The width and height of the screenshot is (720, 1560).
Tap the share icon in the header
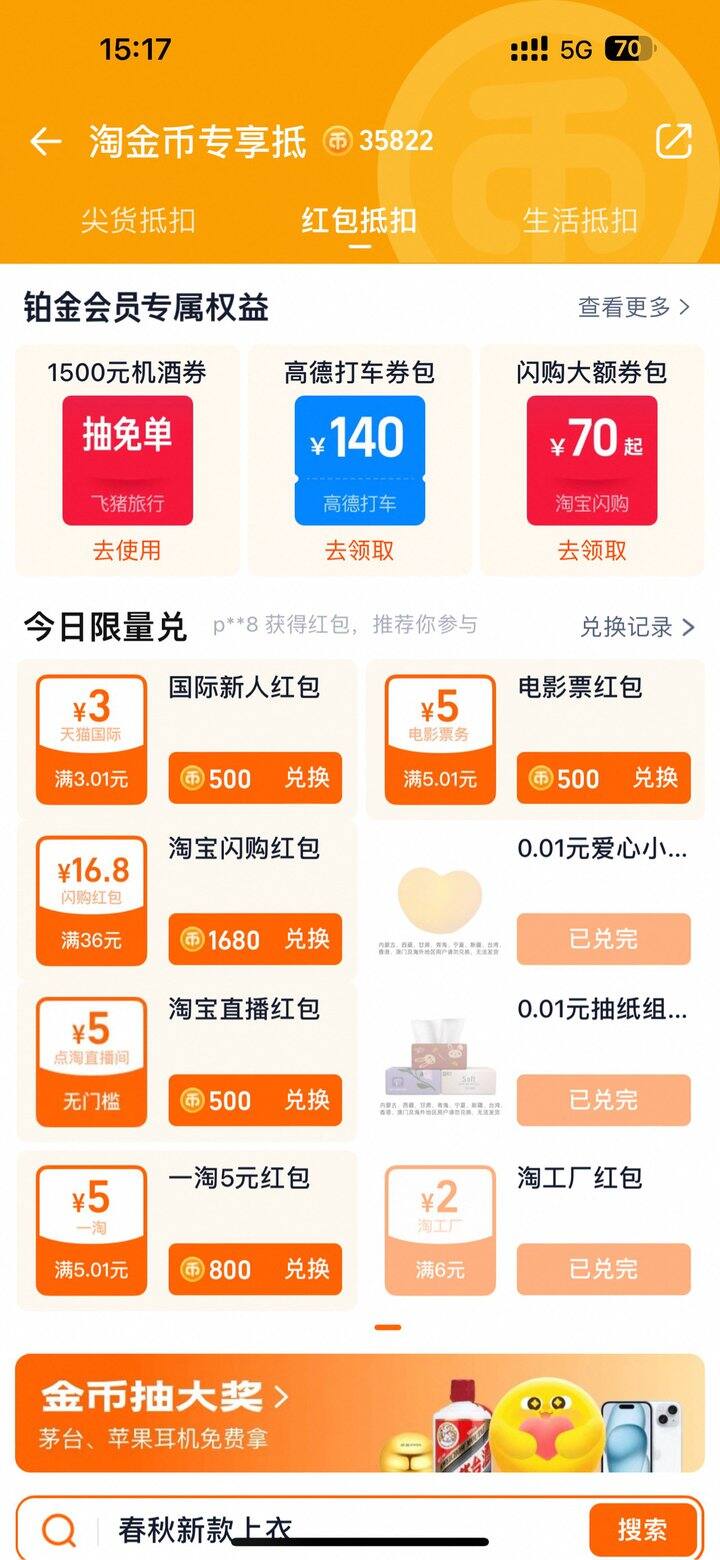(673, 141)
